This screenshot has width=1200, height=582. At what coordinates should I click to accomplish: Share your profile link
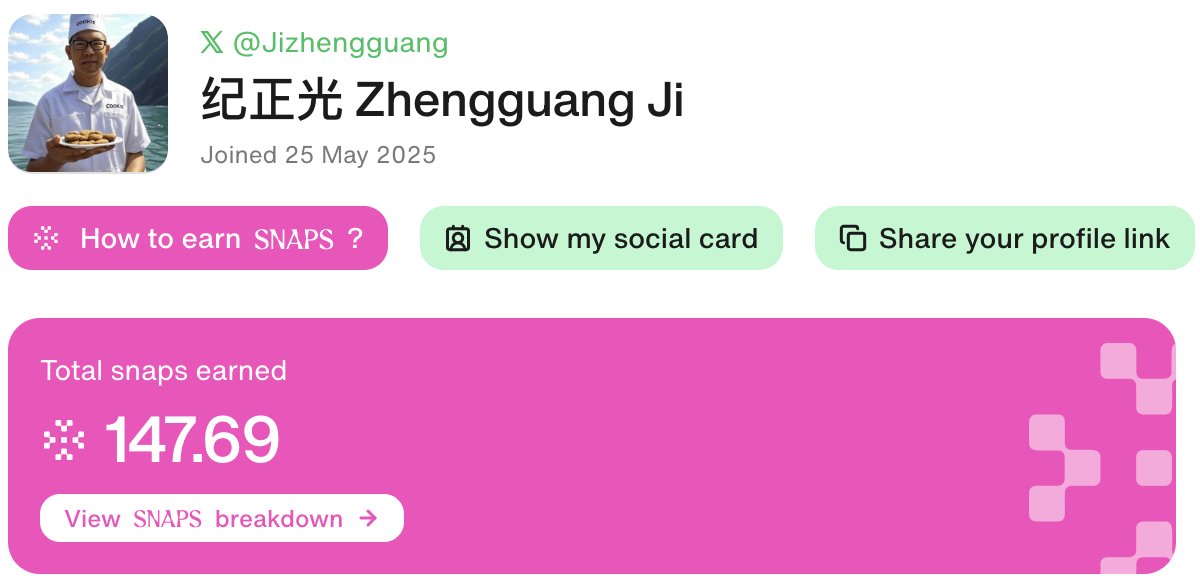coord(1005,239)
